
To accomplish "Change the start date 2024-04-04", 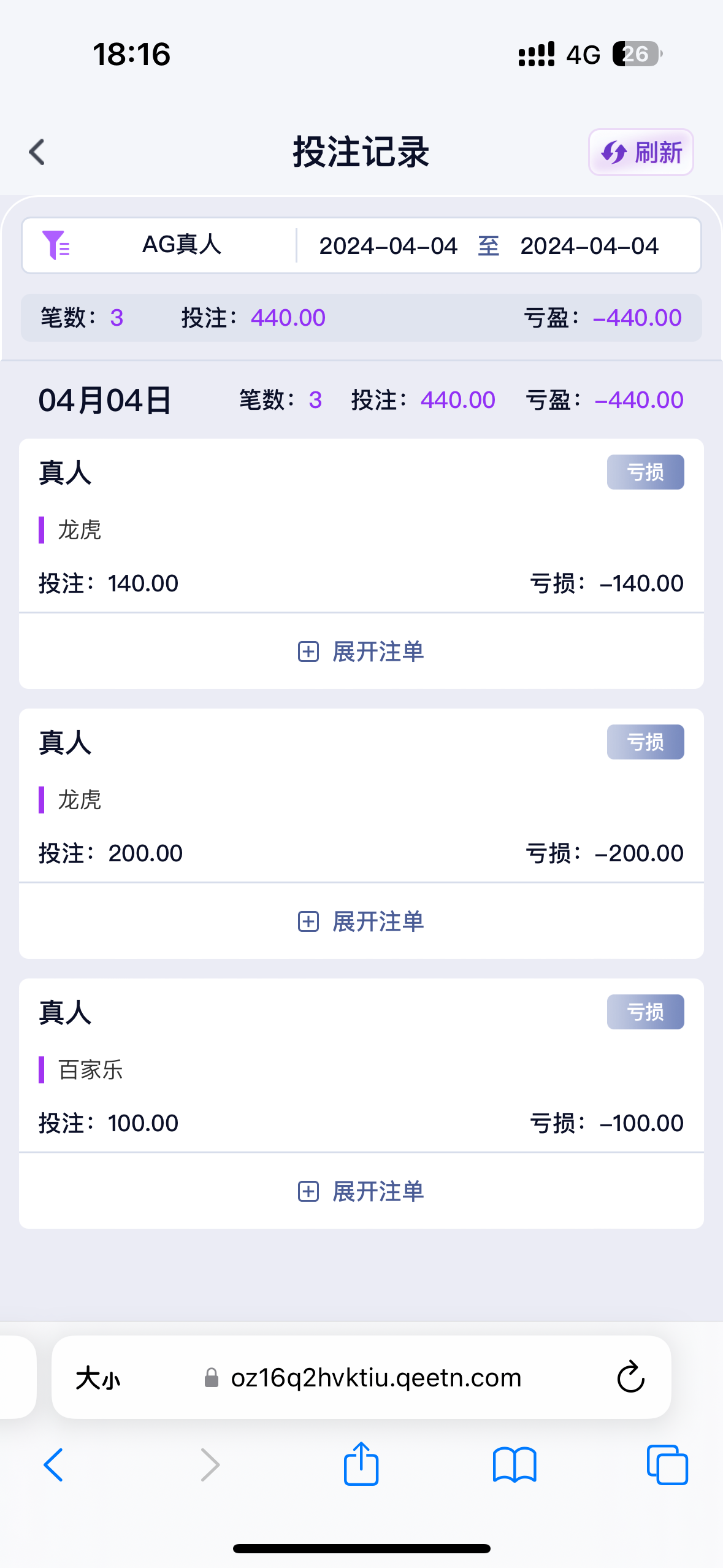I will tap(388, 246).
